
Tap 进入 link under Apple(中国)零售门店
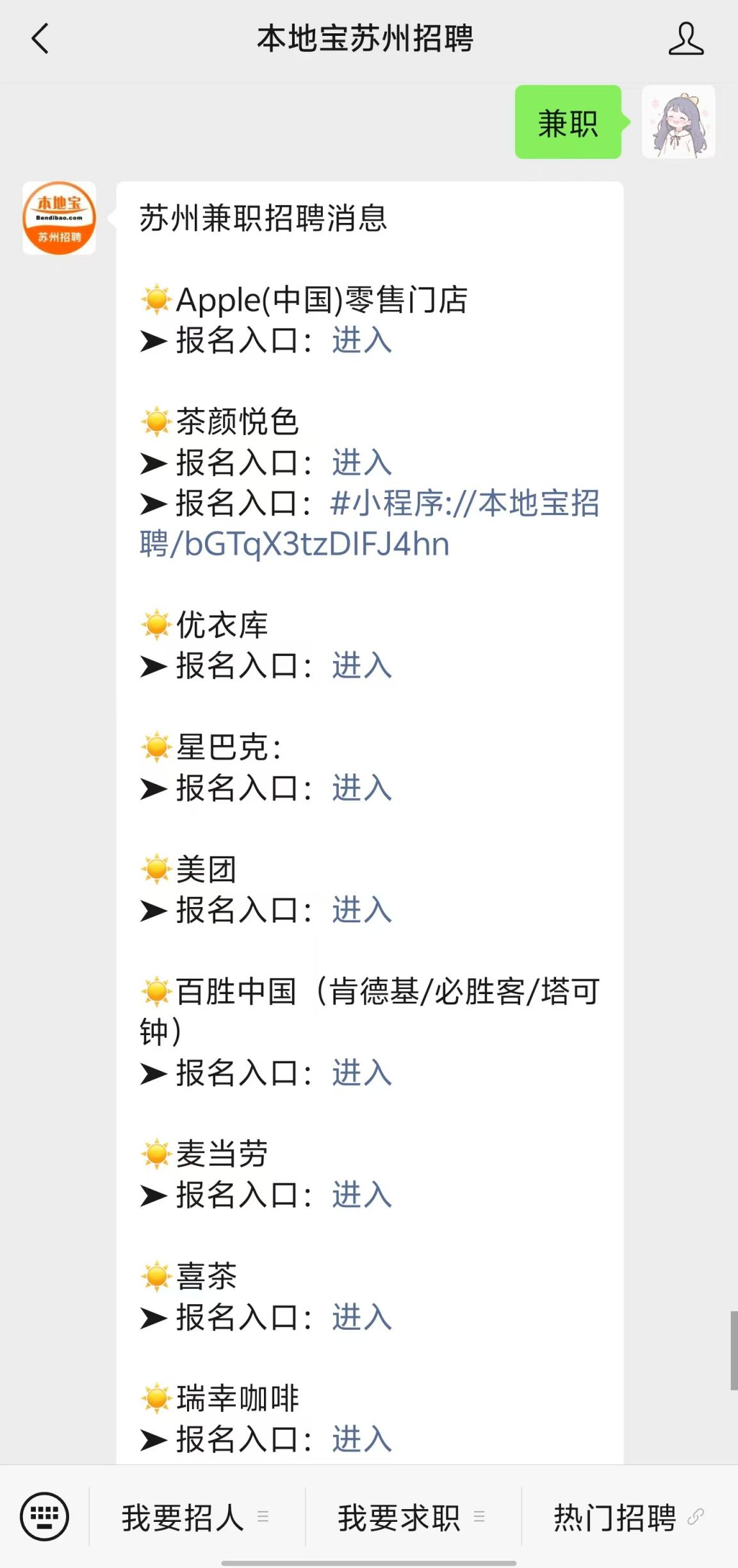(x=362, y=340)
